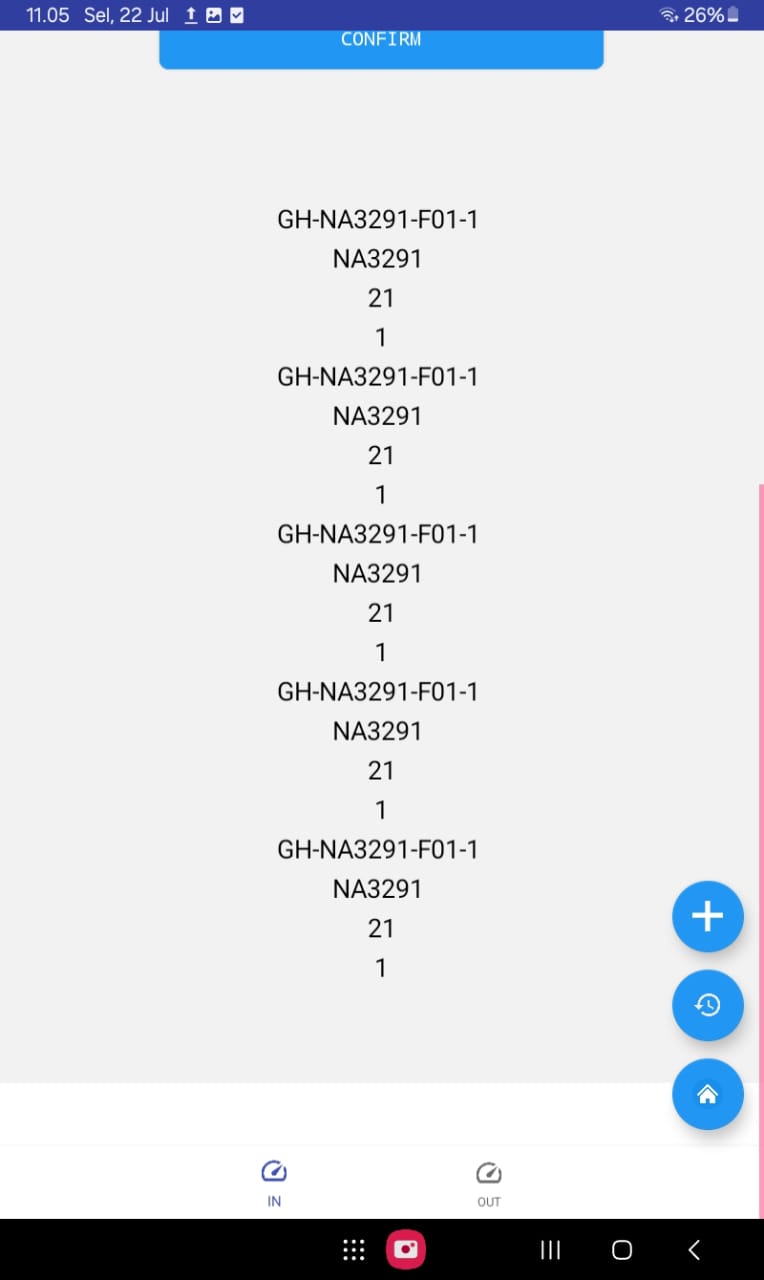Tap the system home button
The image size is (764, 1280).
click(622, 1250)
